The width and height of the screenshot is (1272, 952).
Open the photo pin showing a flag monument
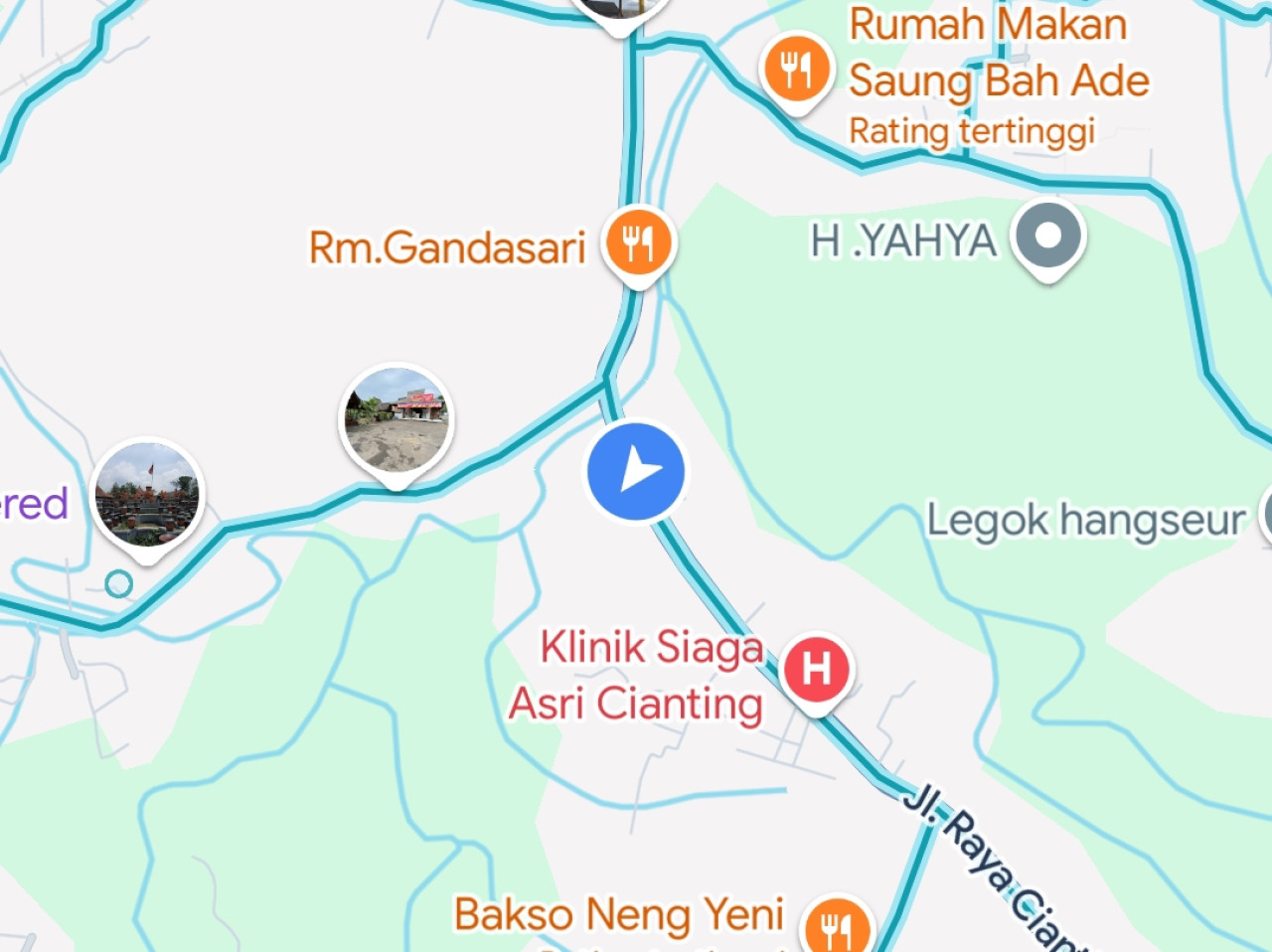[147, 494]
